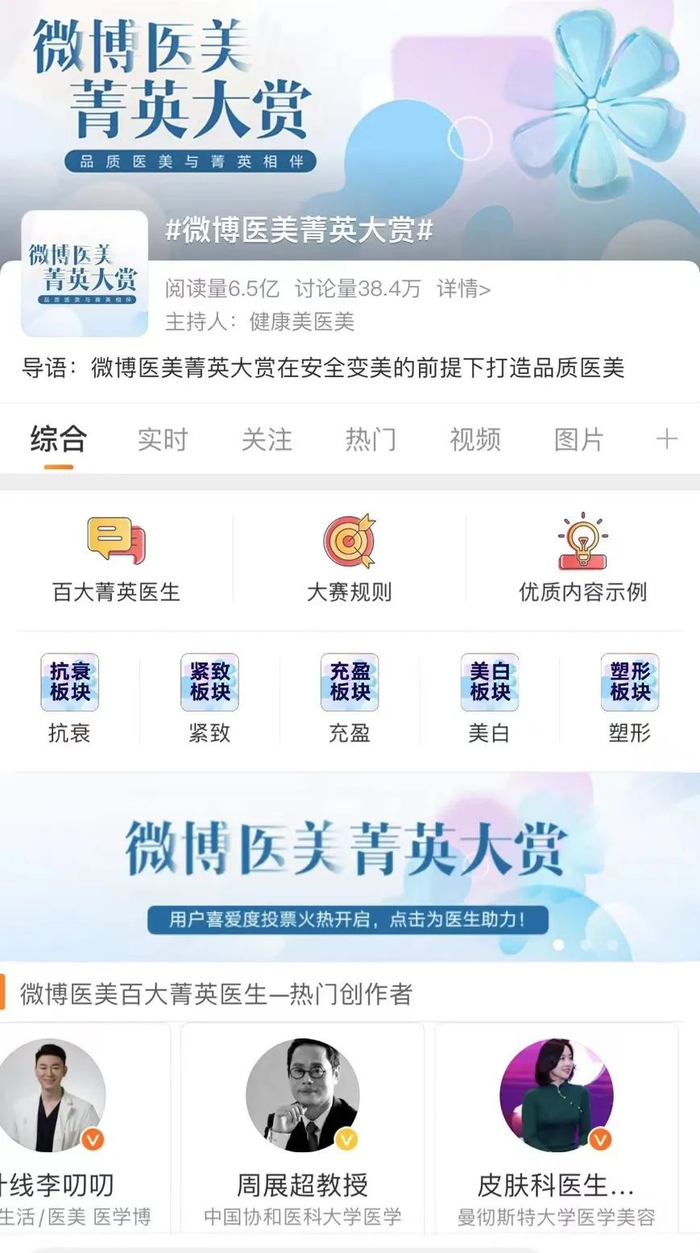Viewport: 700px width, 1253px height.
Task: Open the 详情 link for topic details
Action: [463, 289]
